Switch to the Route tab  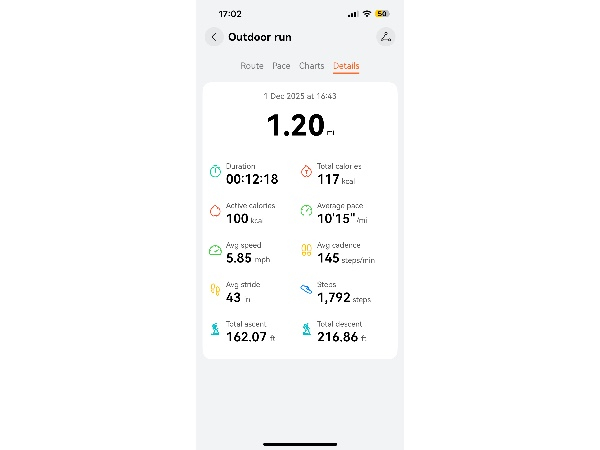252,66
